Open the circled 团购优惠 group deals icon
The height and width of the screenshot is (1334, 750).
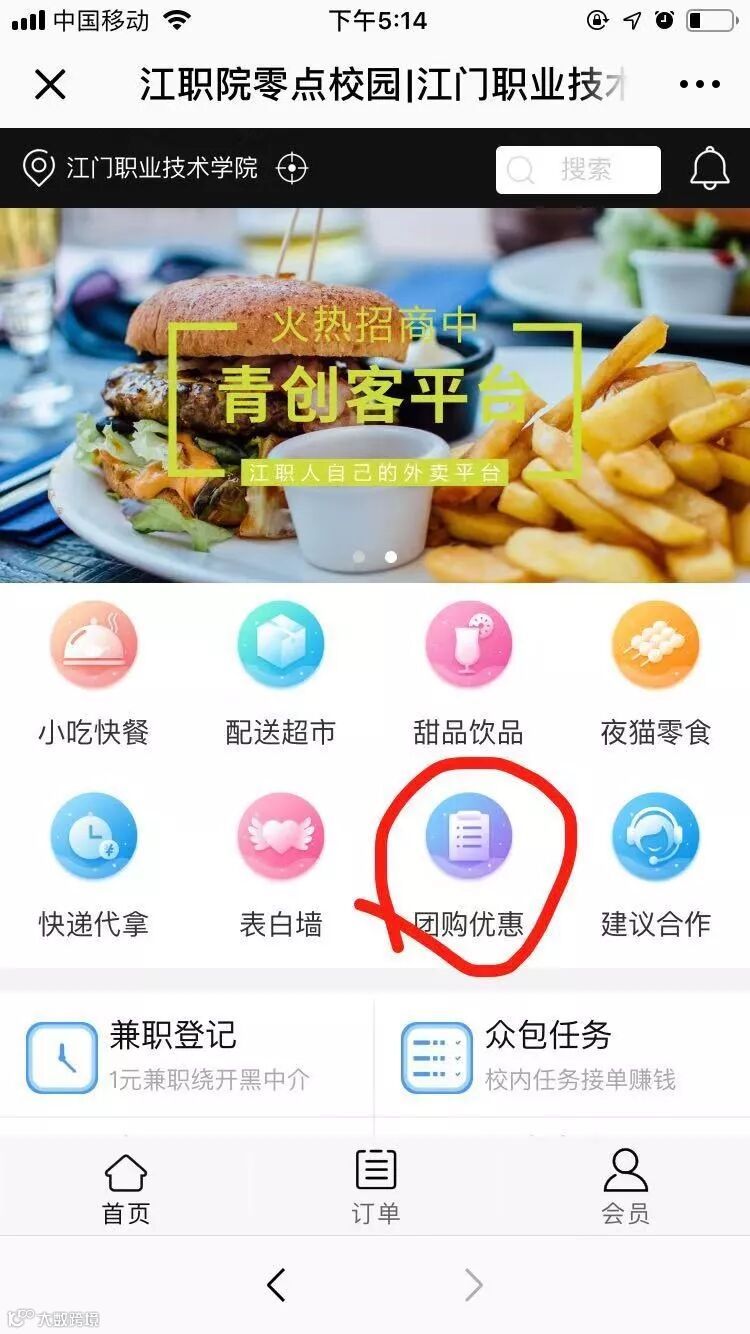468,838
